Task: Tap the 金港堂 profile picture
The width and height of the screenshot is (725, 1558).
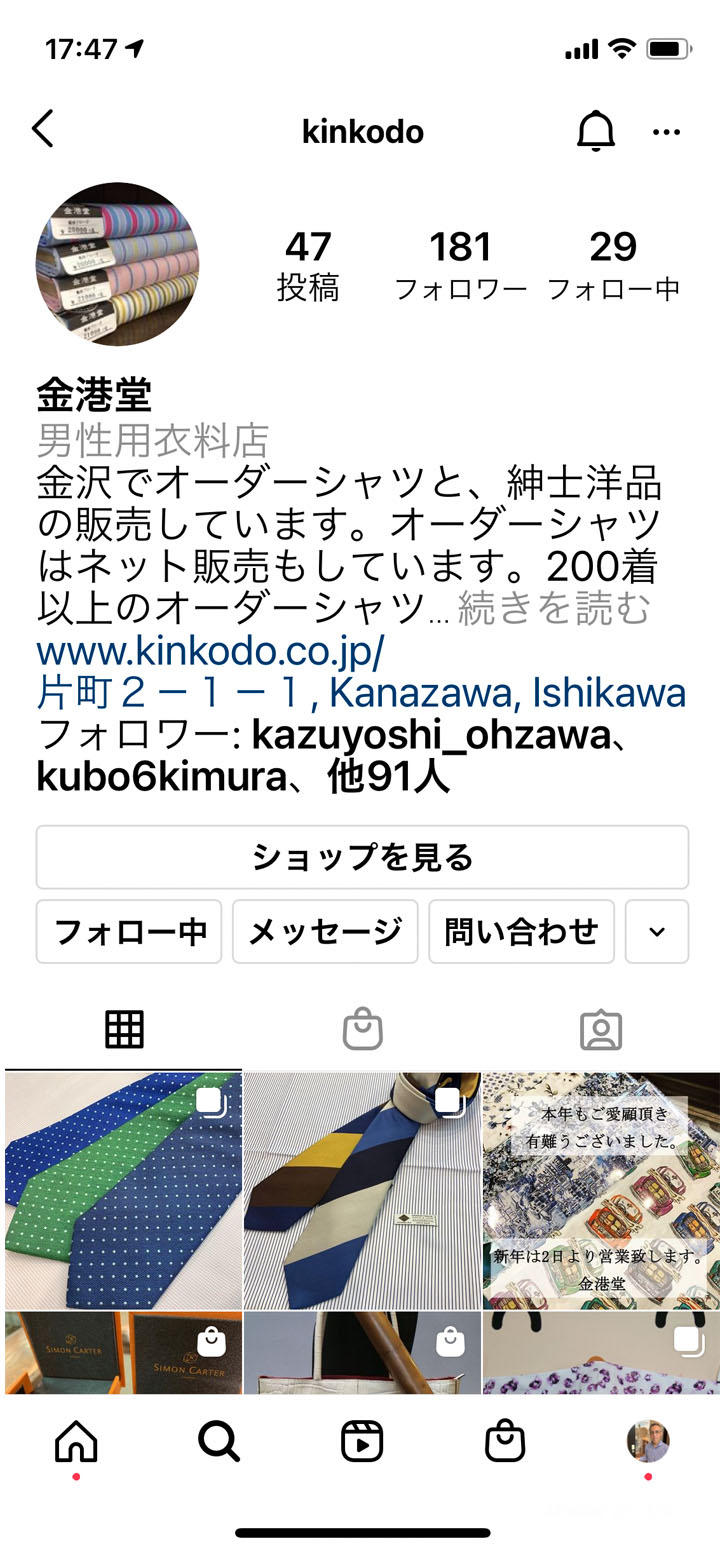Action: [117, 264]
